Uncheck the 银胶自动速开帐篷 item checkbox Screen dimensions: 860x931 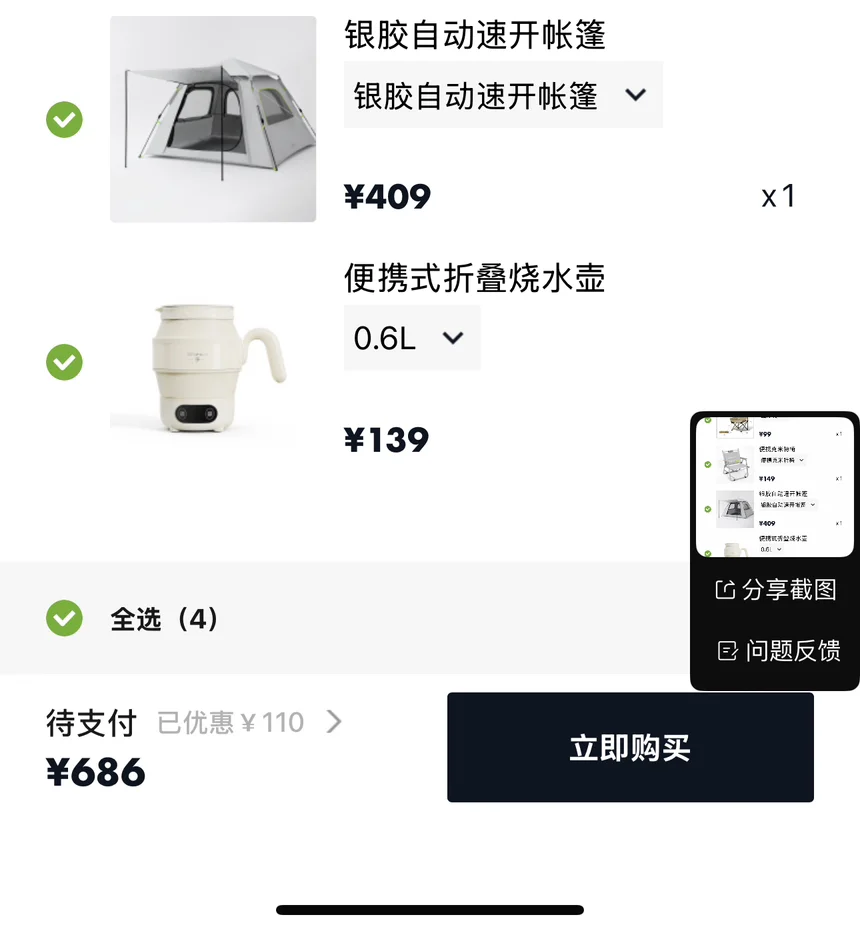(64, 120)
